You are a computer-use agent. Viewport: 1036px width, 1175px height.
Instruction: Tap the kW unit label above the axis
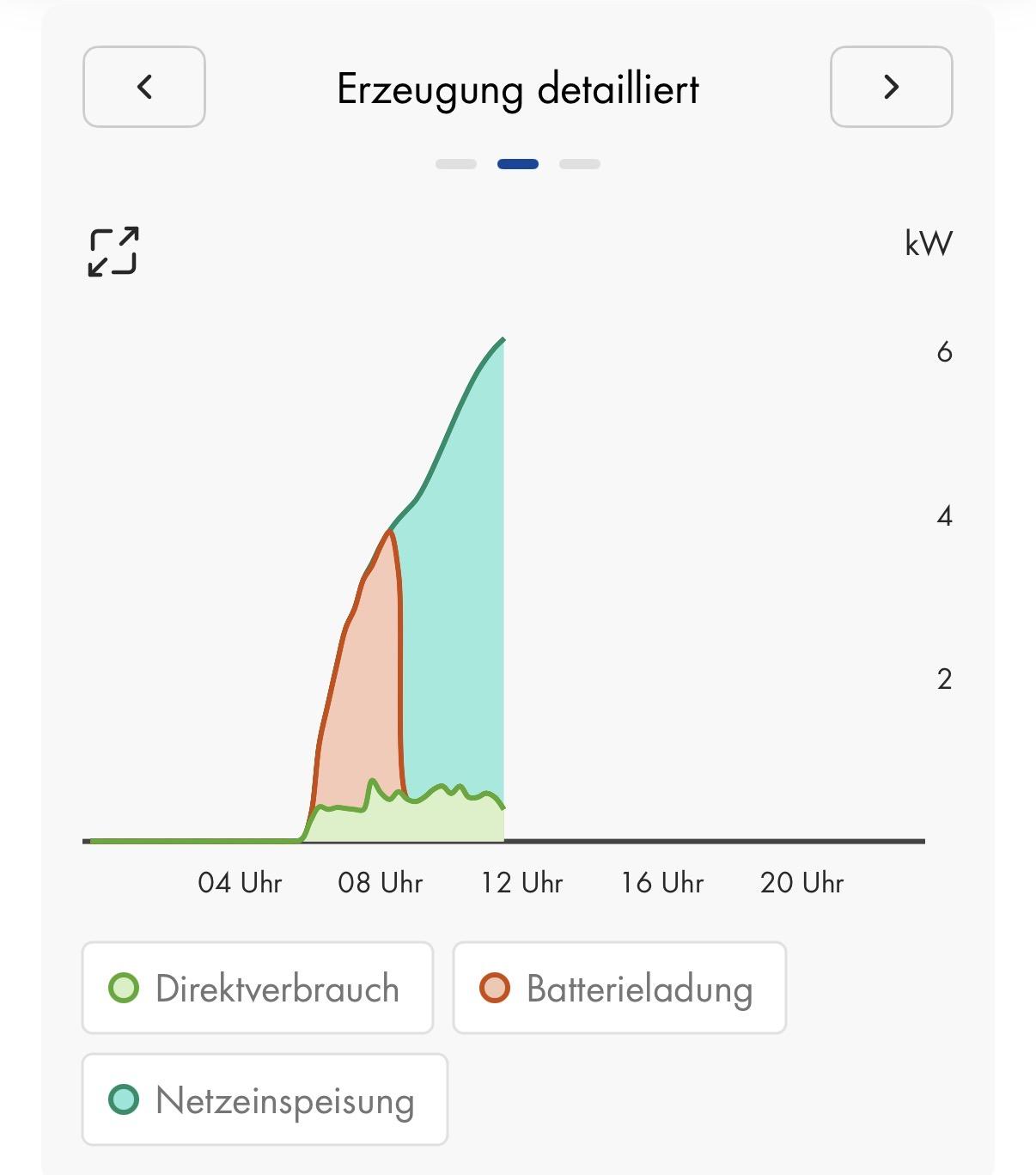click(x=927, y=243)
